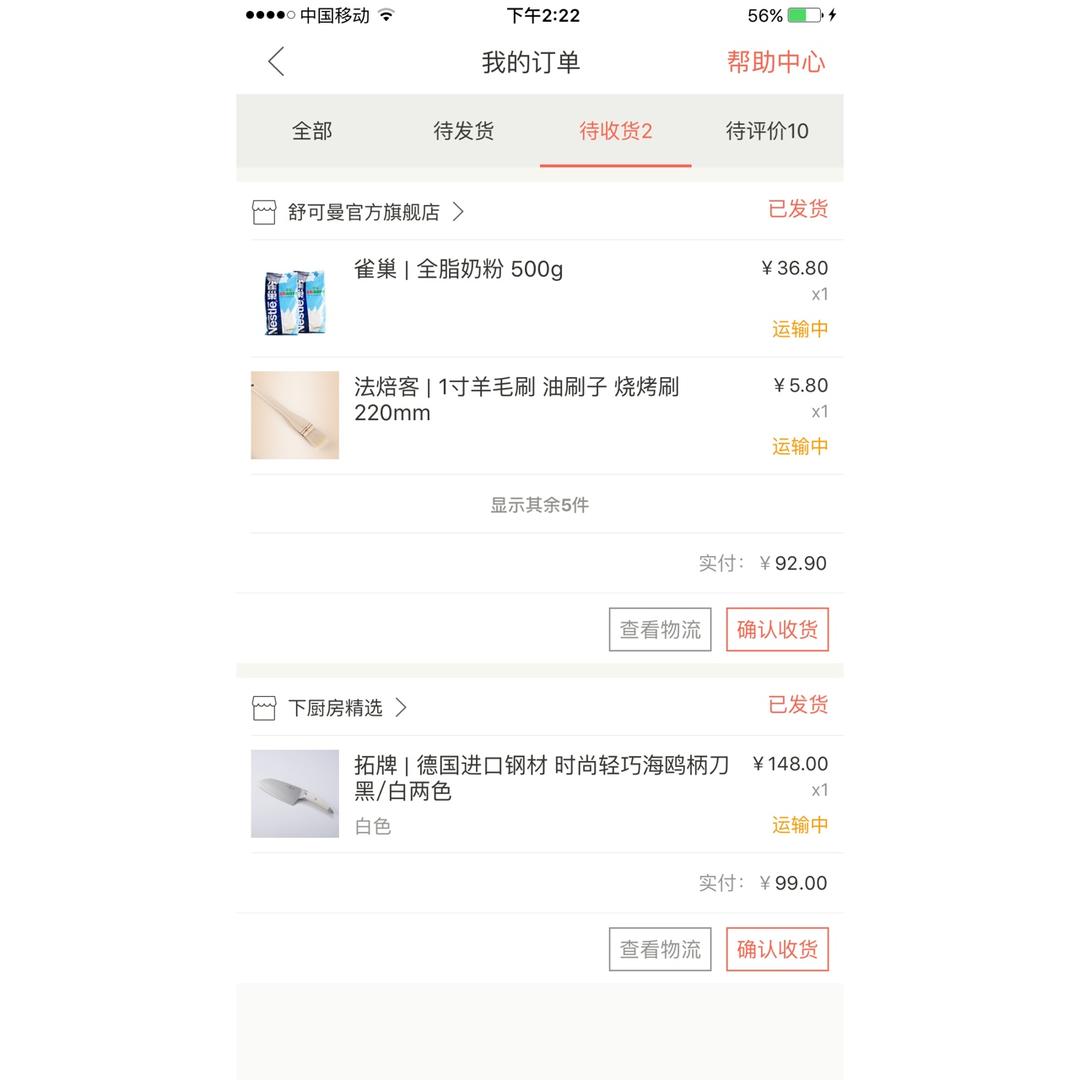Open 帮助中心 help center
Screen dimensions: 1080x1080
pos(775,62)
